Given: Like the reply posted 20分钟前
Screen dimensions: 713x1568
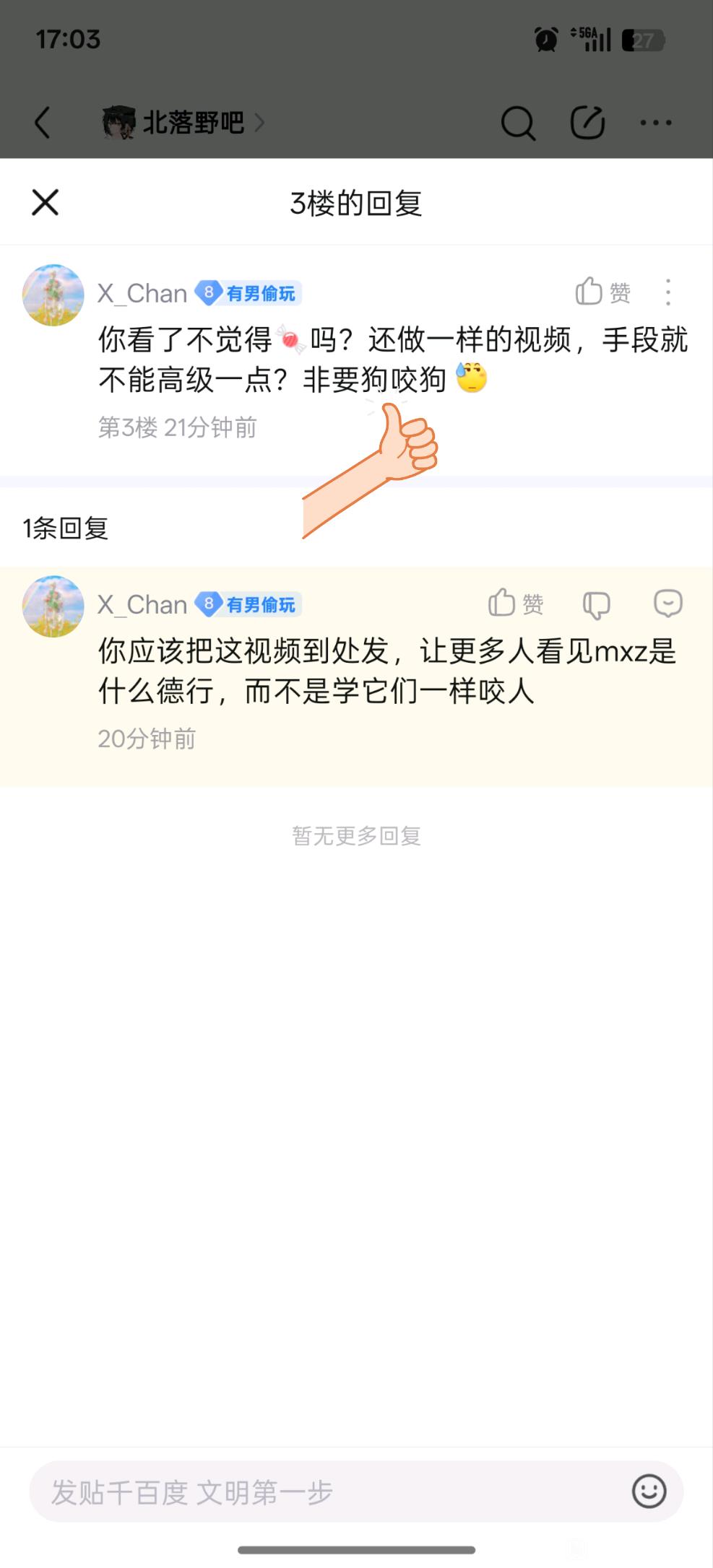Looking at the screenshot, I should click(x=515, y=604).
